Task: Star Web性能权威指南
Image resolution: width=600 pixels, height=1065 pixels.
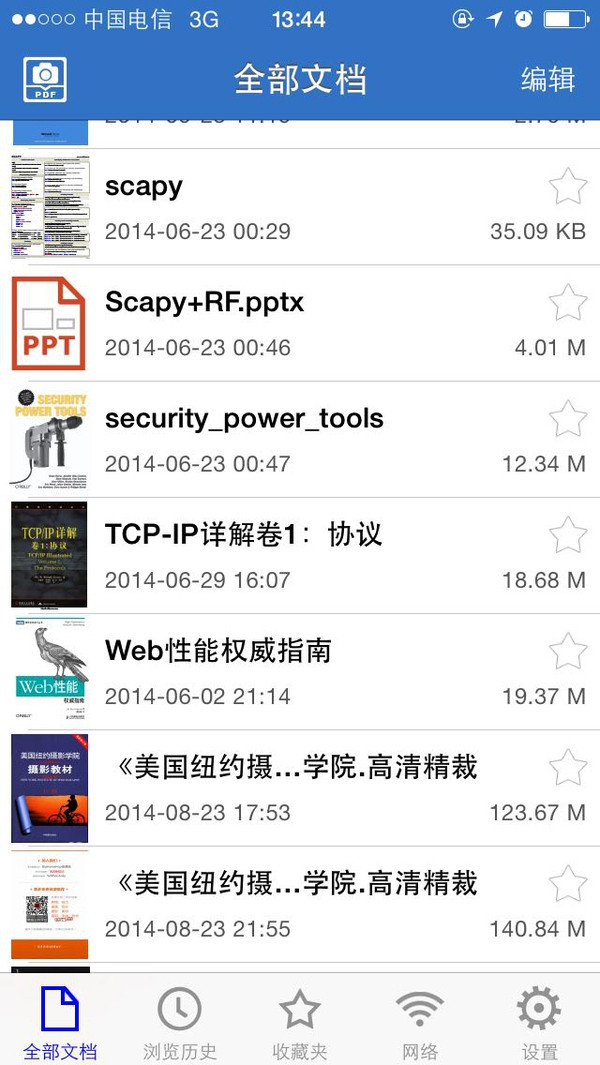Action: click(568, 651)
